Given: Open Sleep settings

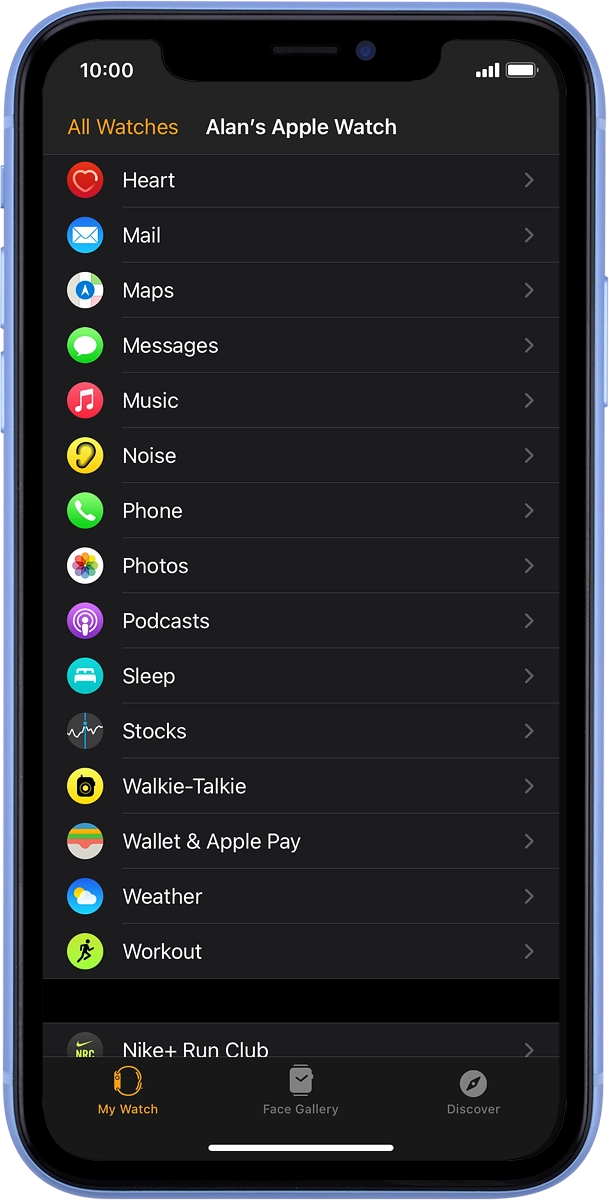Looking at the screenshot, I should 300,676.
